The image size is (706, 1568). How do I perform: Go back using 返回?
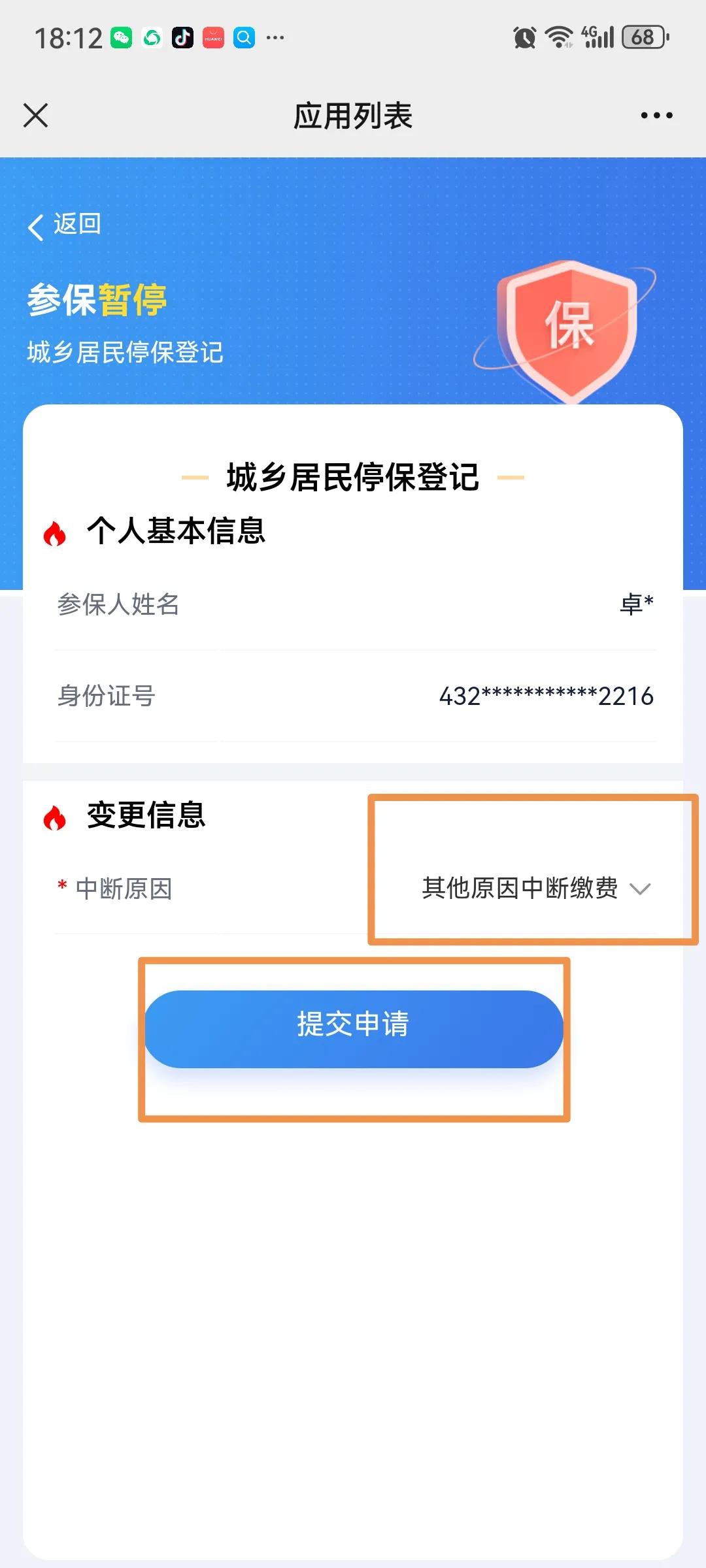tap(64, 225)
